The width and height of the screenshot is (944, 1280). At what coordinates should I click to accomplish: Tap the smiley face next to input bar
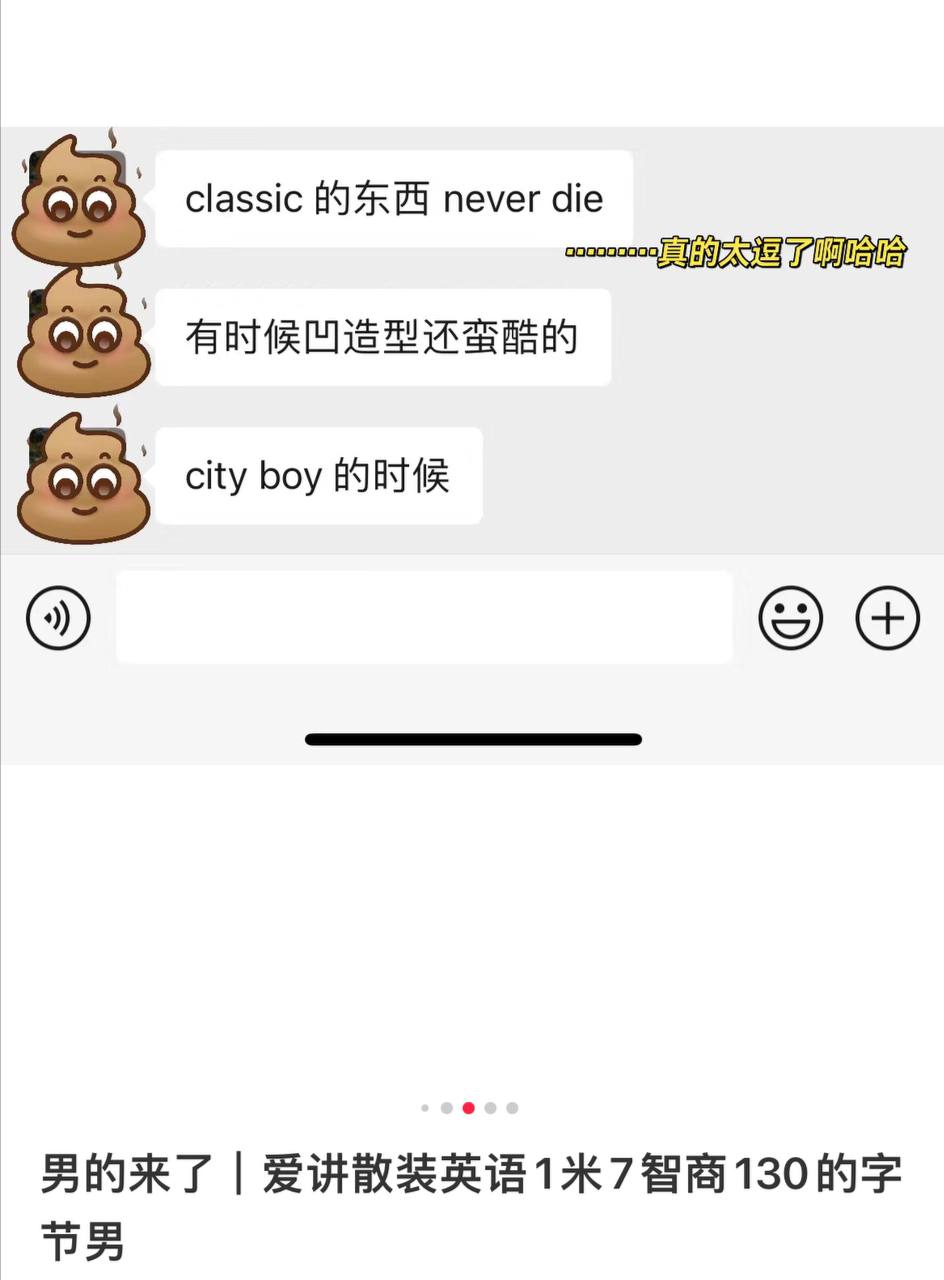click(x=790, y=618)
